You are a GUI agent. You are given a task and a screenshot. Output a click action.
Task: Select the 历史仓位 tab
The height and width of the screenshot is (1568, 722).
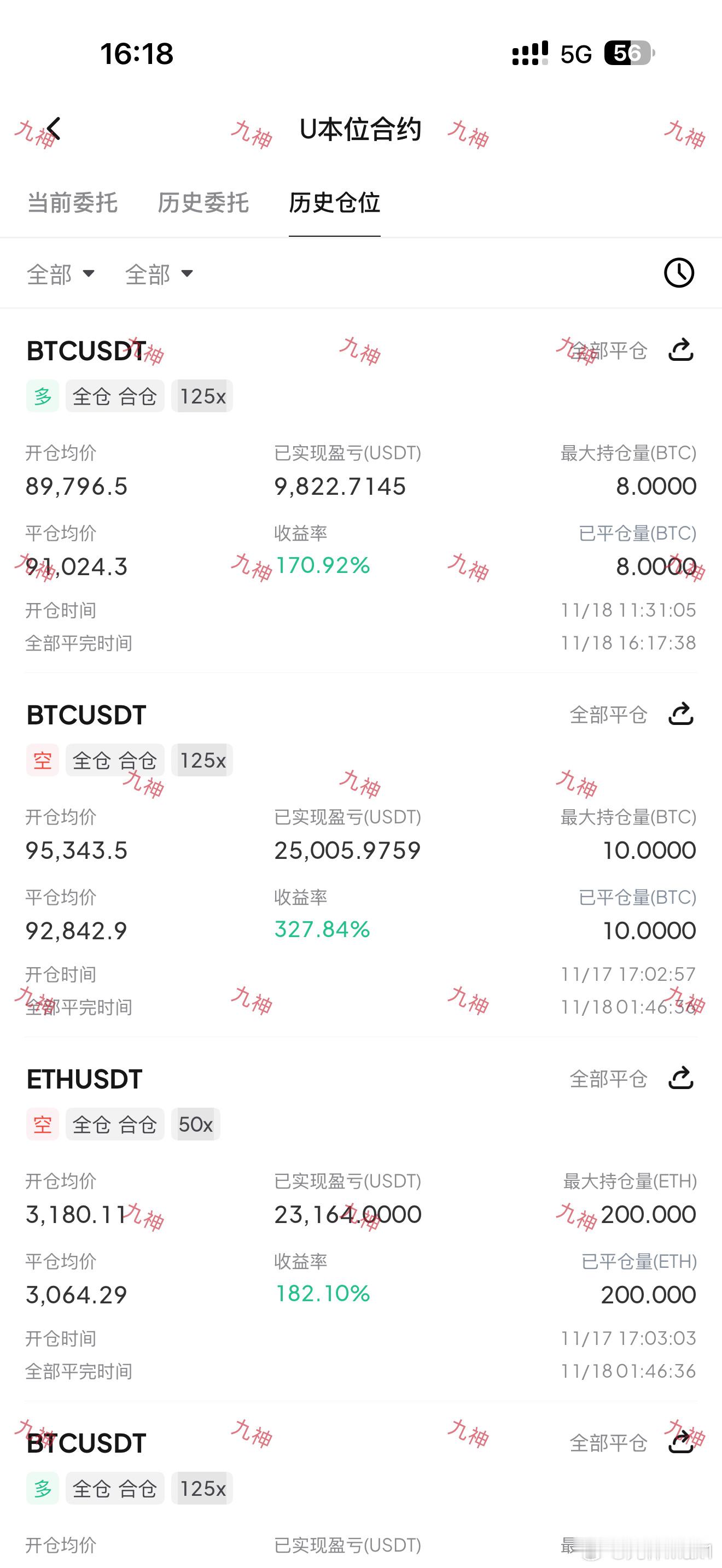click(334, 203)
